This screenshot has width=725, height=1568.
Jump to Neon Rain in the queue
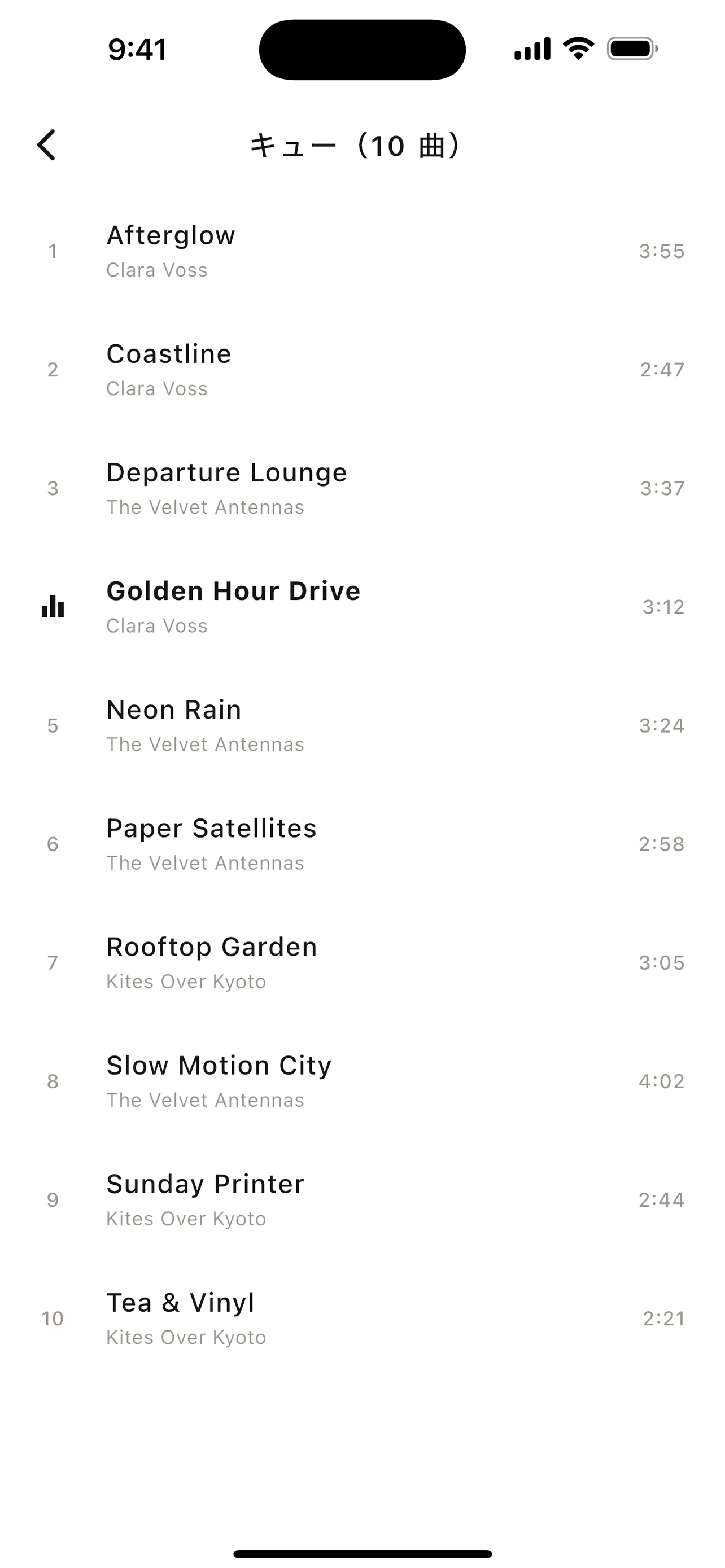[362, 726]
